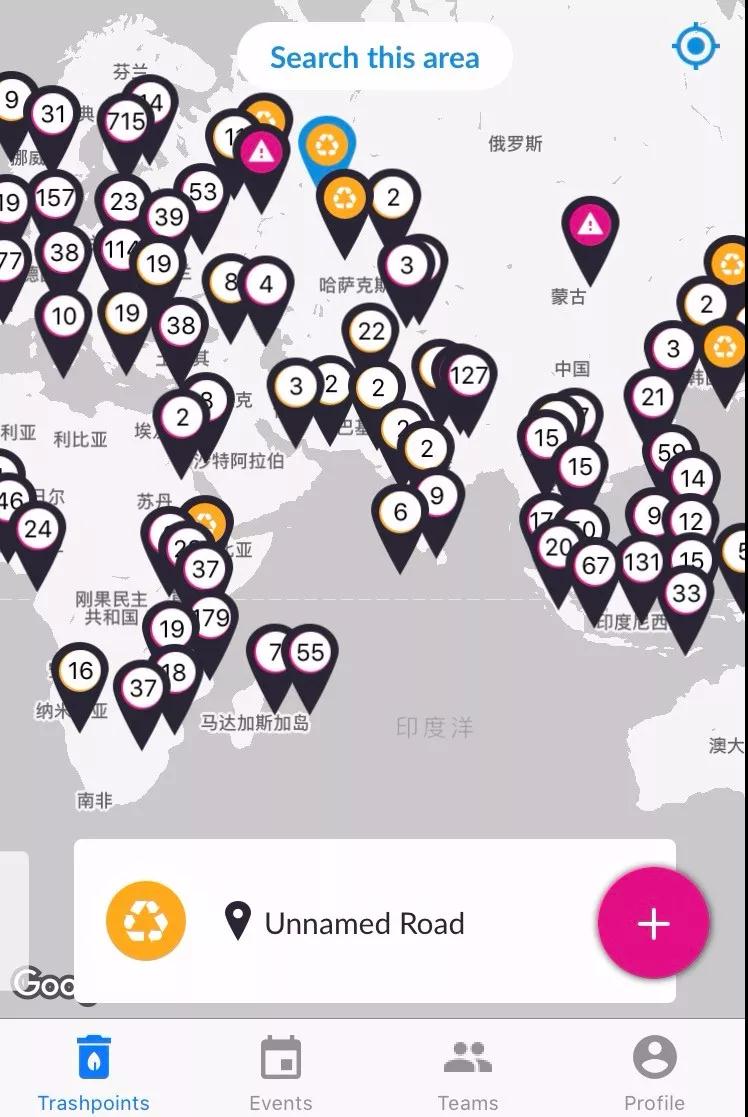Screen dimensions: 748x1117
Task: Expand the cluster marker showing 67
Action: (x=595, y=566)
